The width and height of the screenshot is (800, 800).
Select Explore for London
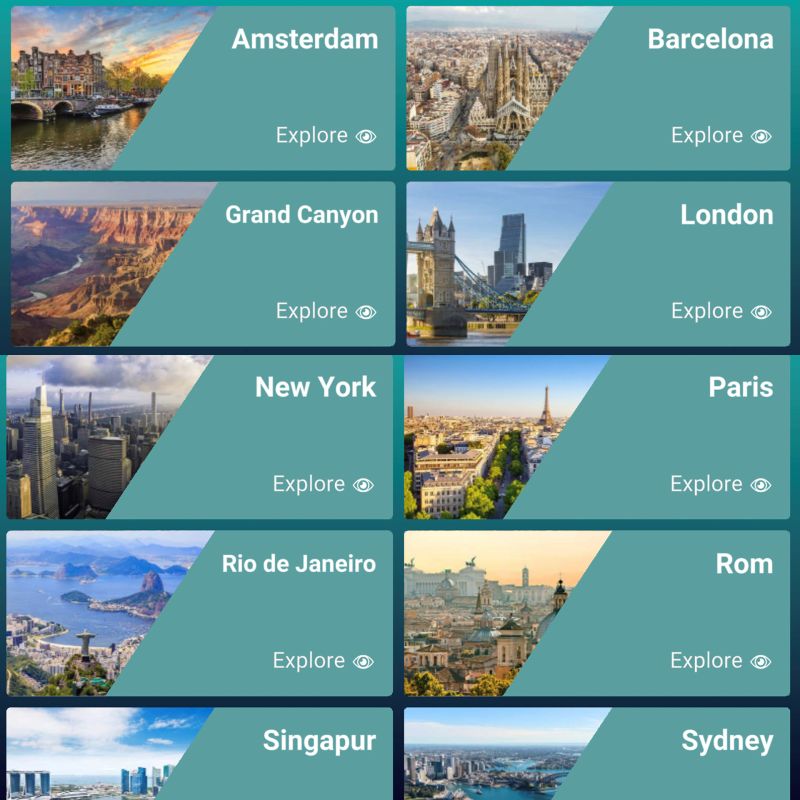(x=720, y=312)
